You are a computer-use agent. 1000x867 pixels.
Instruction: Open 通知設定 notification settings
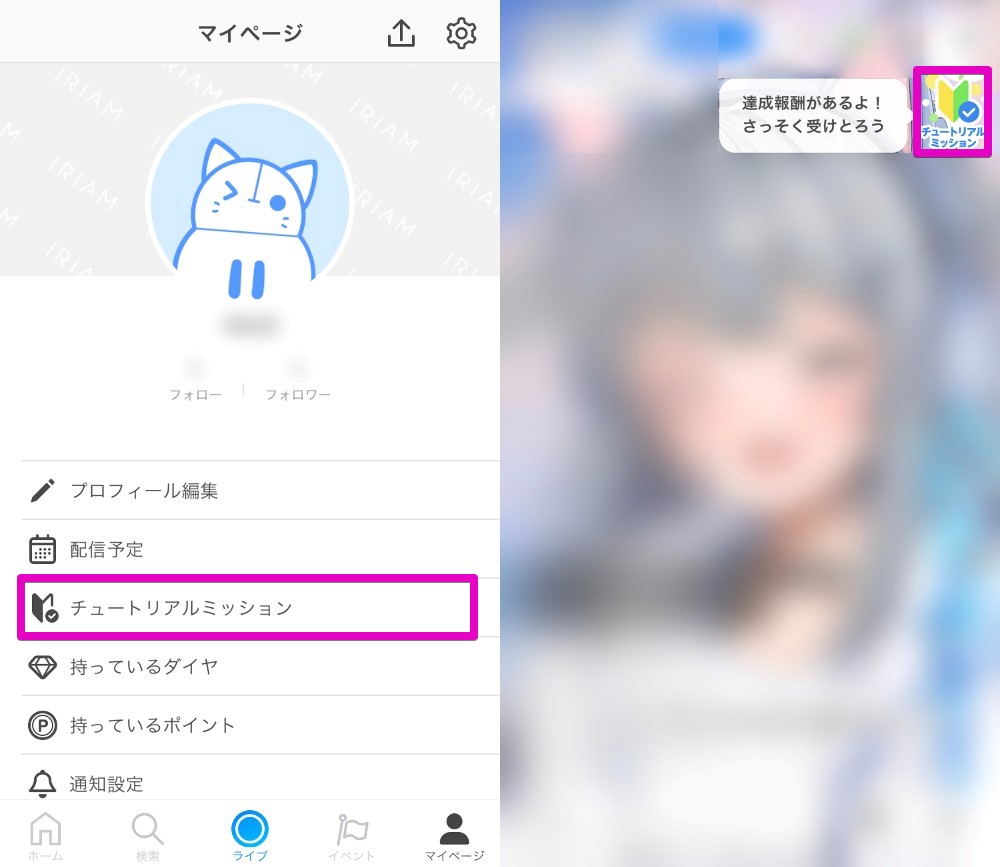[x=250, y=782]
